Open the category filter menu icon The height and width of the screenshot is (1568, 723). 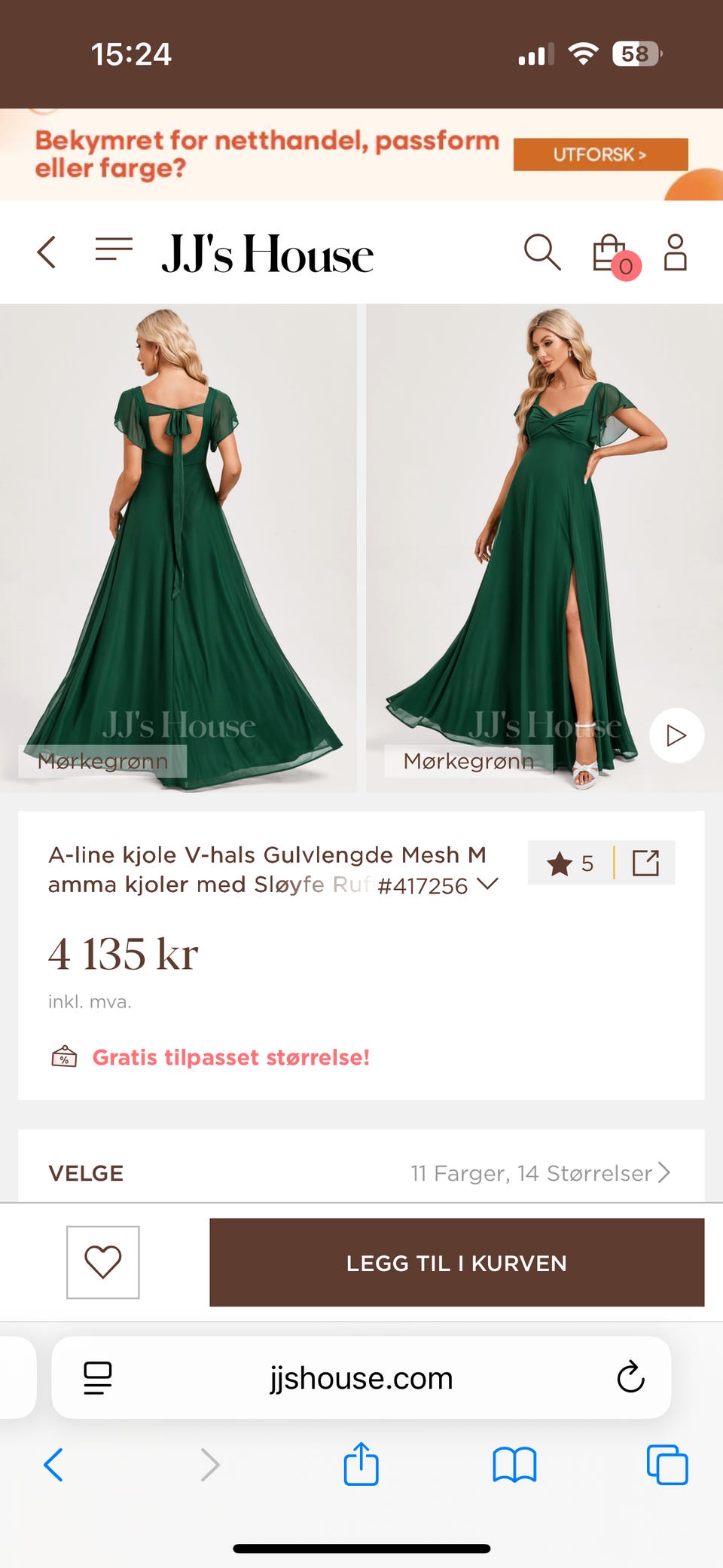coord(114,251)
